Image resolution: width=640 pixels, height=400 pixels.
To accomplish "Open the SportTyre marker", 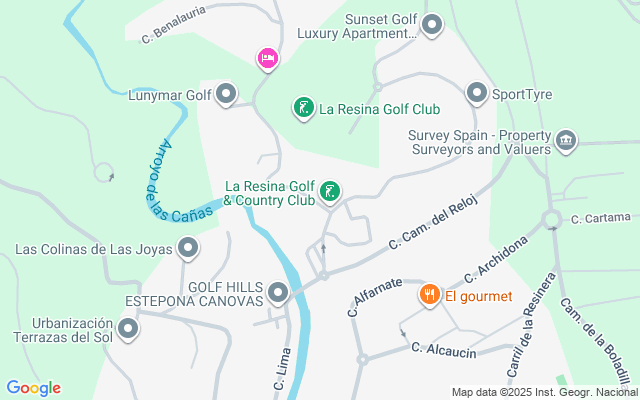I will tap(477, 94).
